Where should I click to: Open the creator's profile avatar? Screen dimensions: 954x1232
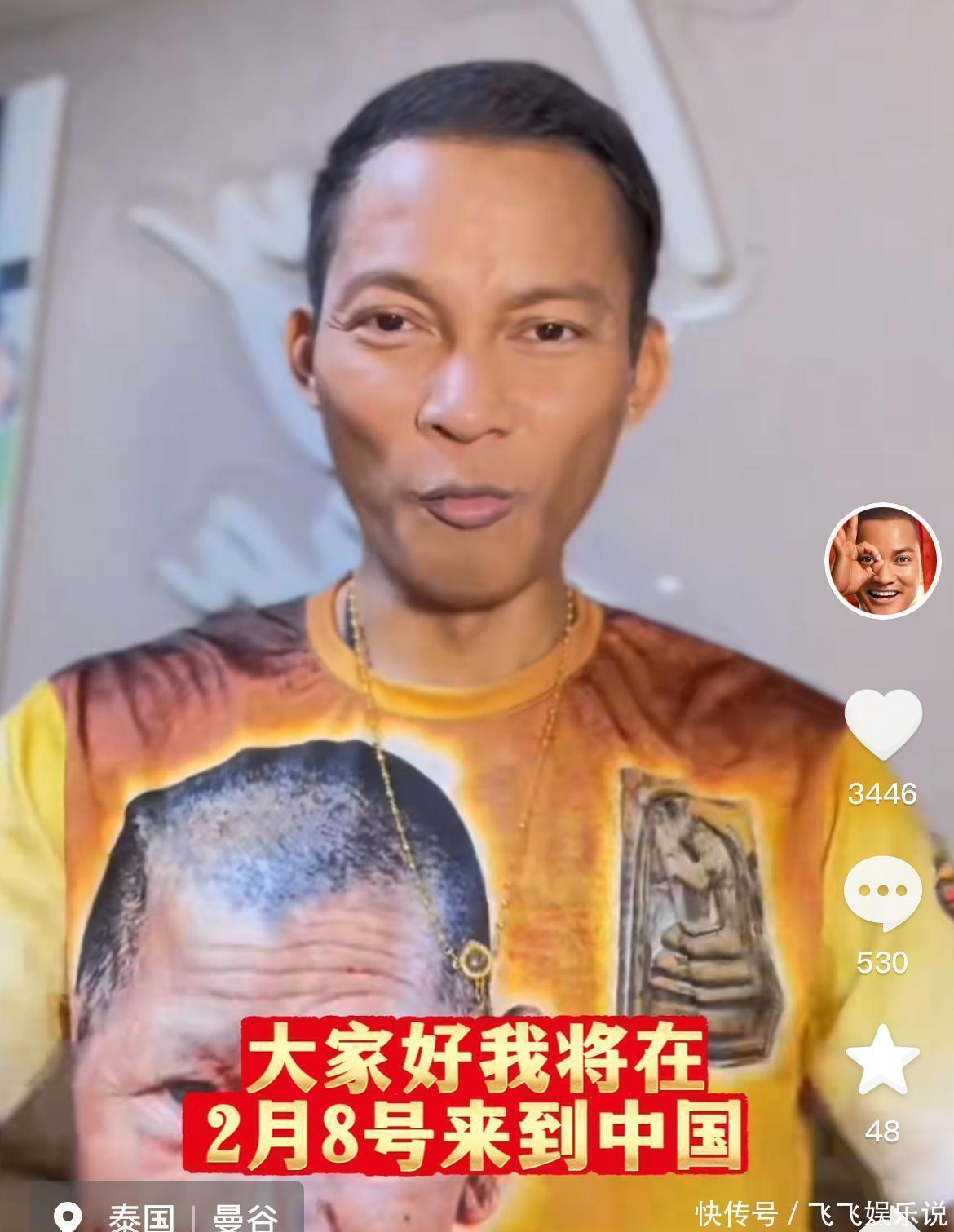[883, 561]
